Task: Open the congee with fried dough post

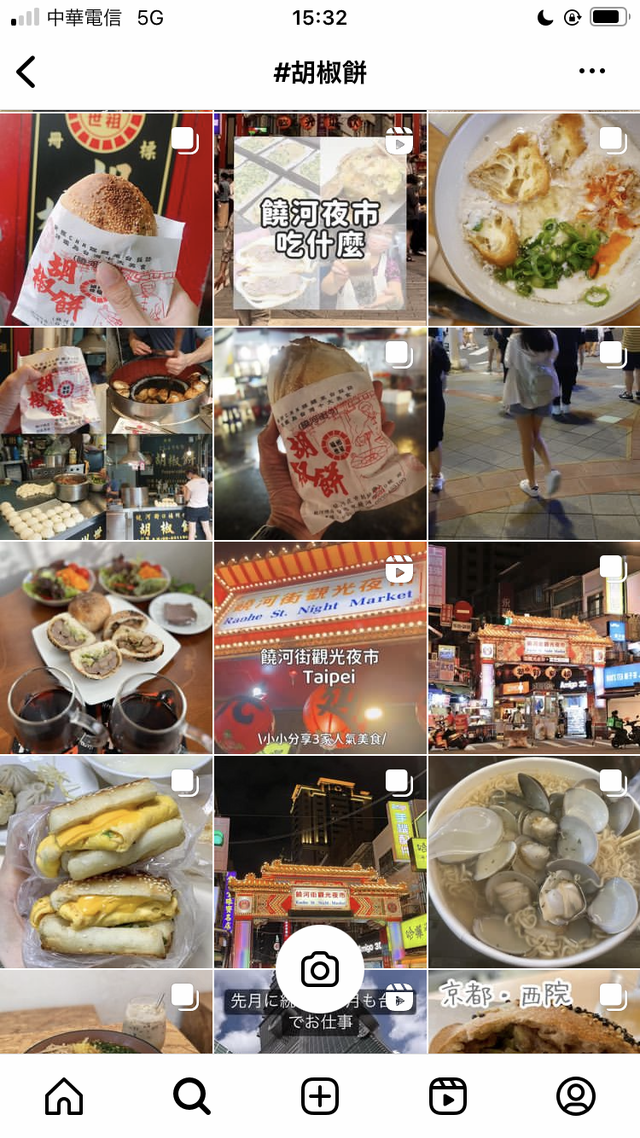Action: click(x=534, y=218)
